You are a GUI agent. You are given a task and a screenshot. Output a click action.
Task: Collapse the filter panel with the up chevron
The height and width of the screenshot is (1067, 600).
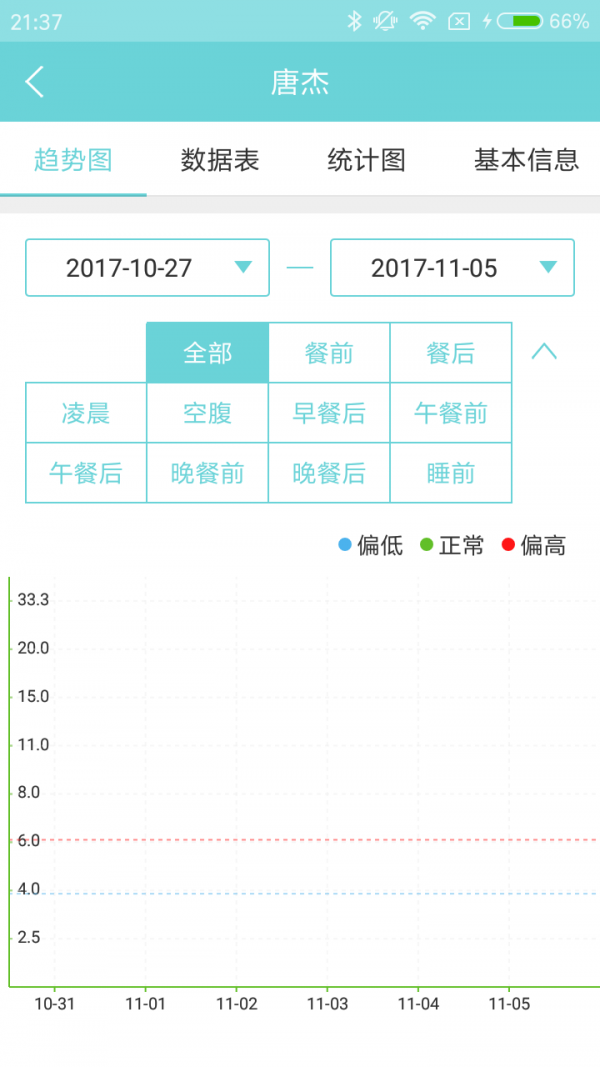click(544, 352)
